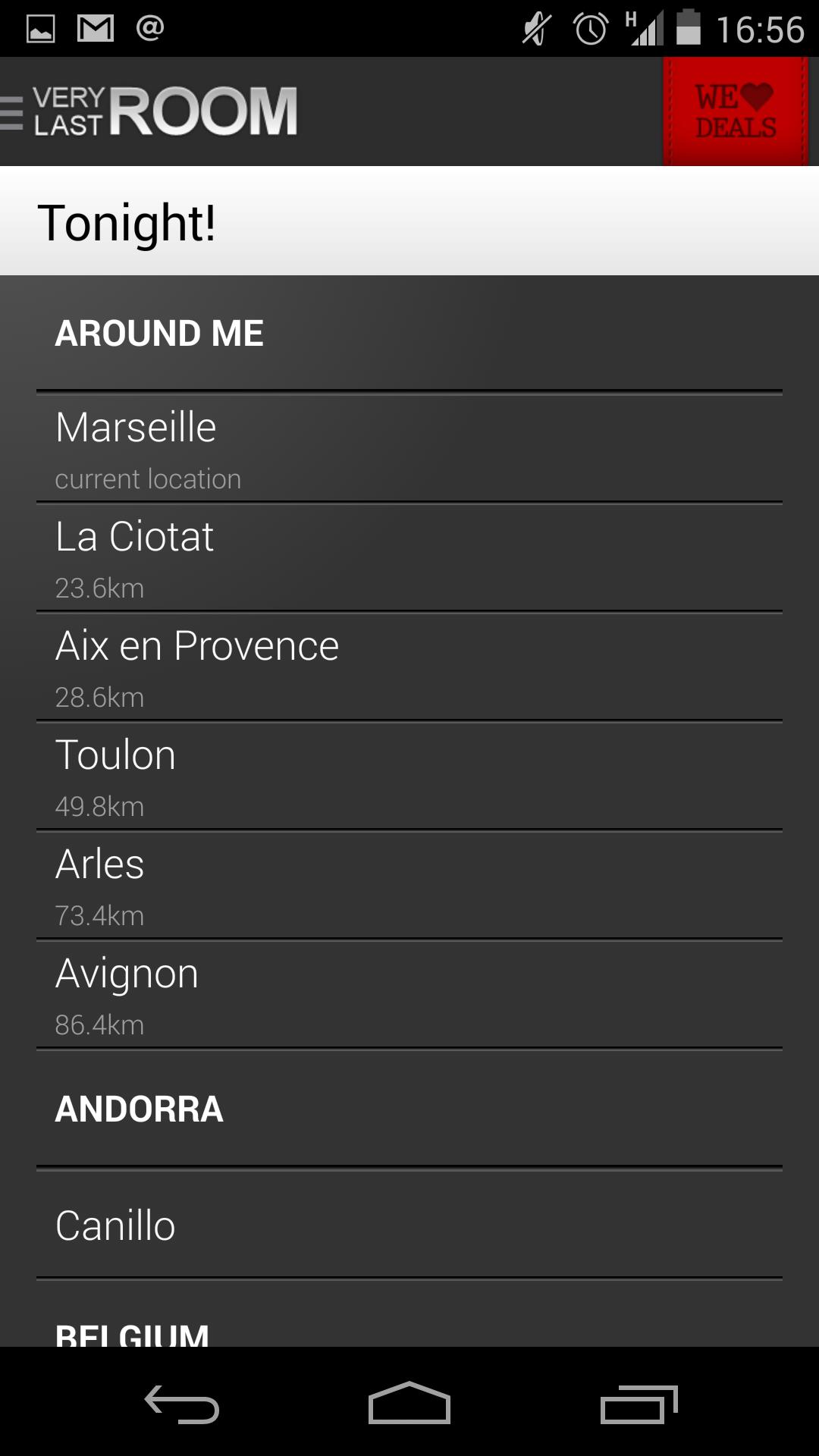
Task: Select Marseille current location
Action: point(409,448)
